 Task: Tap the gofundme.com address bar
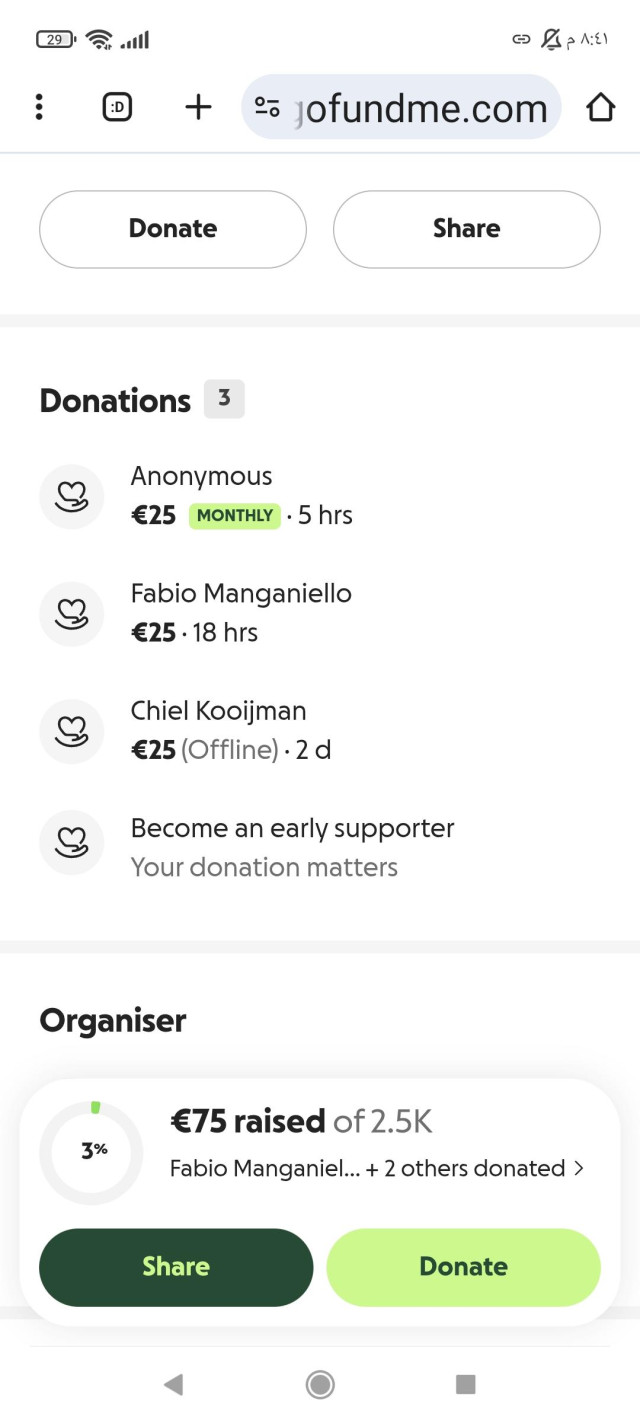pos(420,107)
